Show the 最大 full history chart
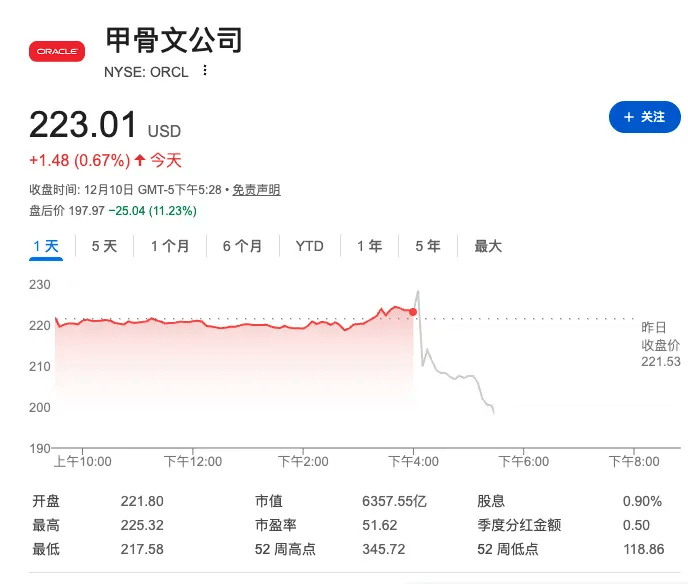 (x=488, y=246)
